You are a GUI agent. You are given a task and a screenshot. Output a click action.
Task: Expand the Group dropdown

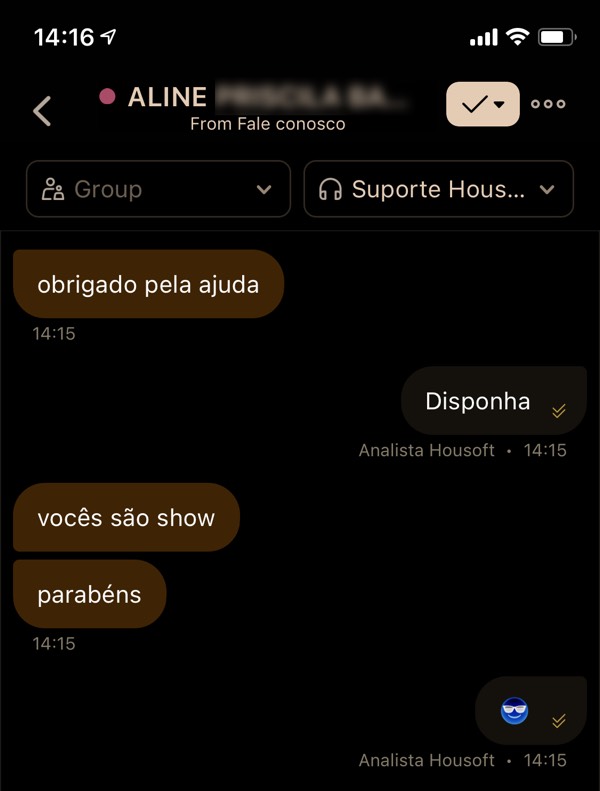point(158,189)
